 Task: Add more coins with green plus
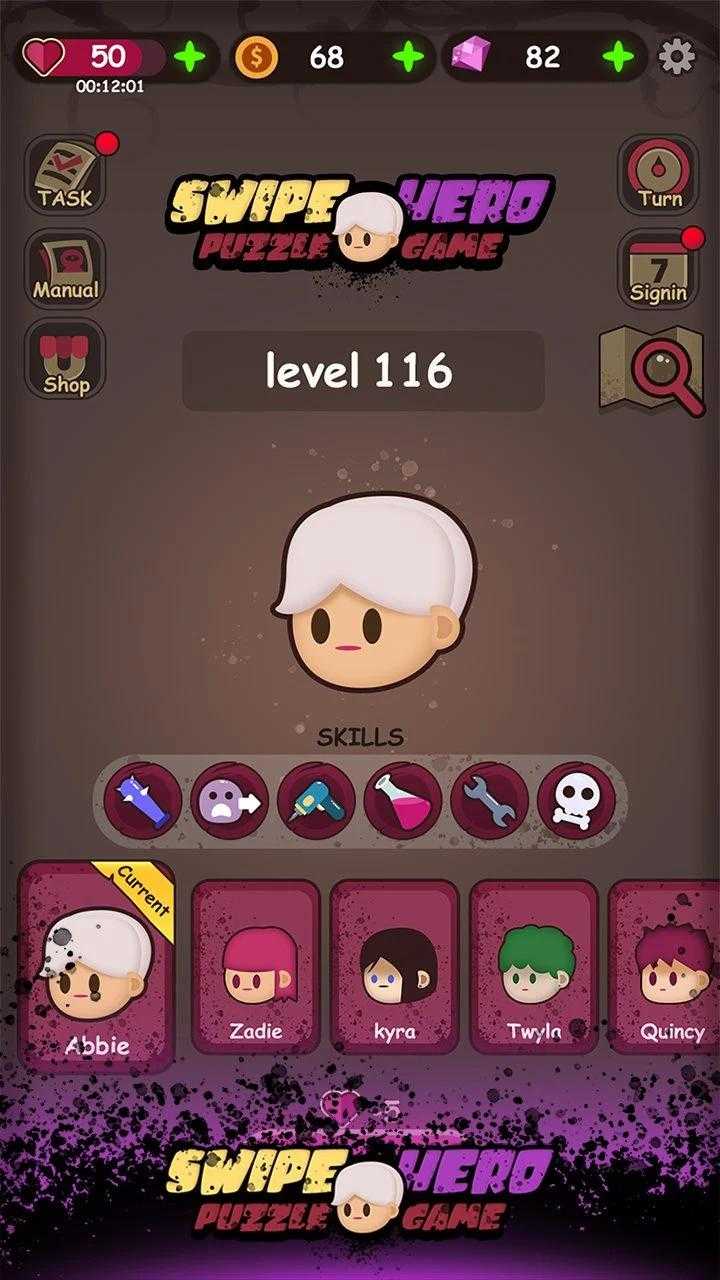(407, 57)
